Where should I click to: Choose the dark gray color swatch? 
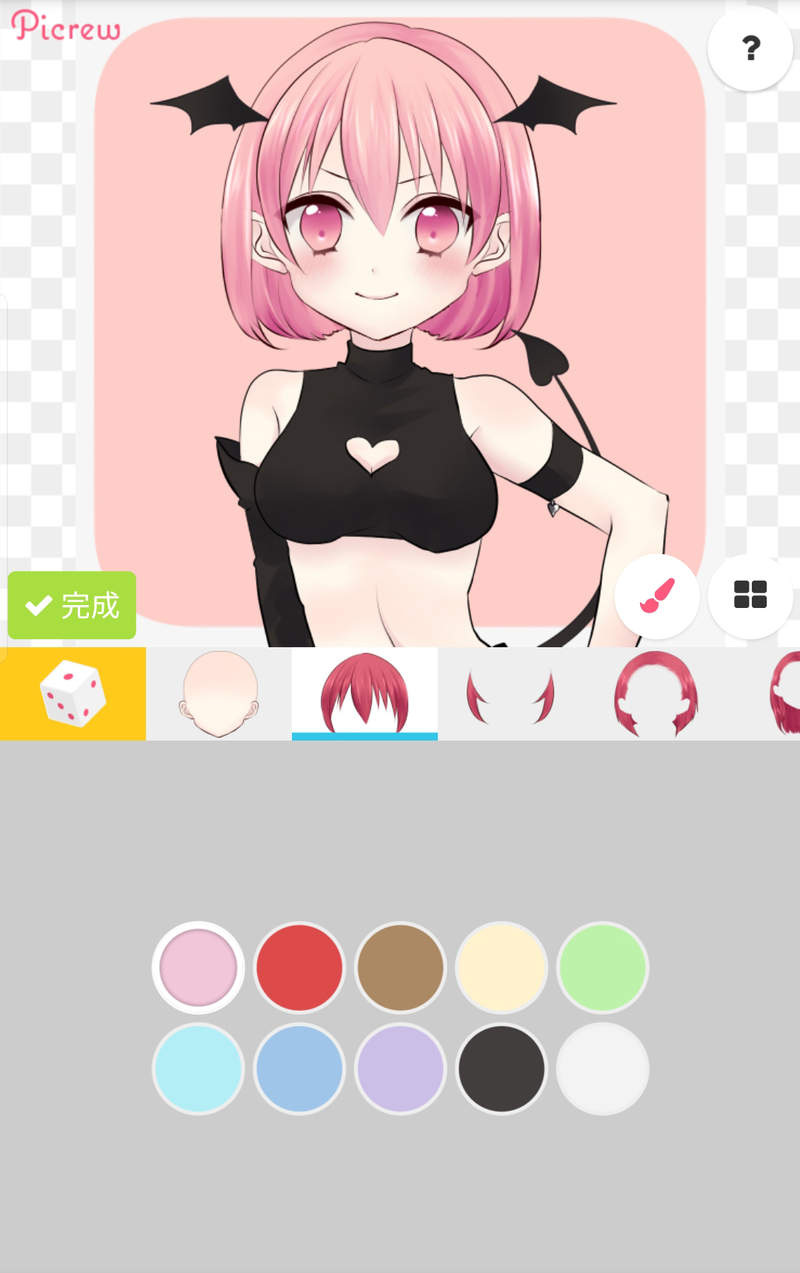(501, 1069)
